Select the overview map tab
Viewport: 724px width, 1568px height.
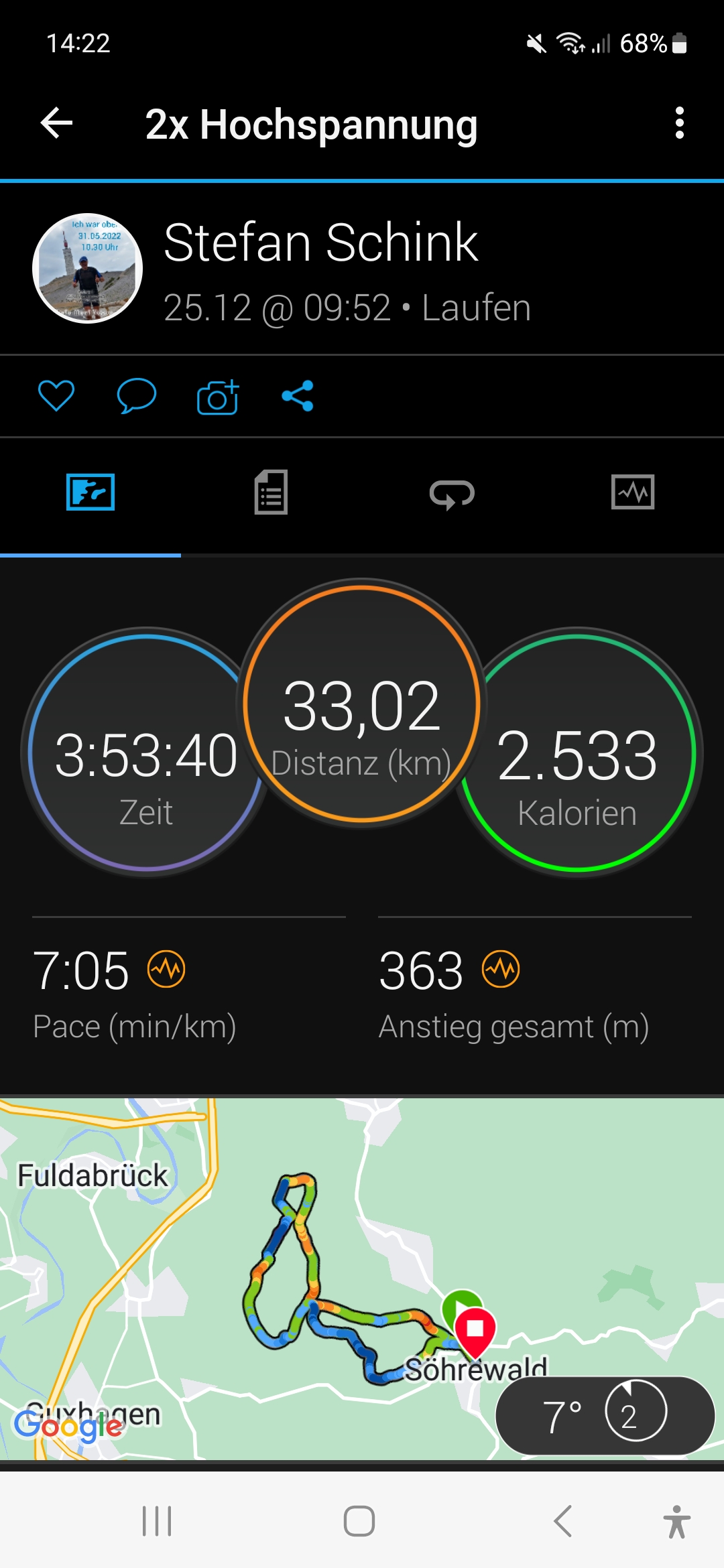pos(90,493)
